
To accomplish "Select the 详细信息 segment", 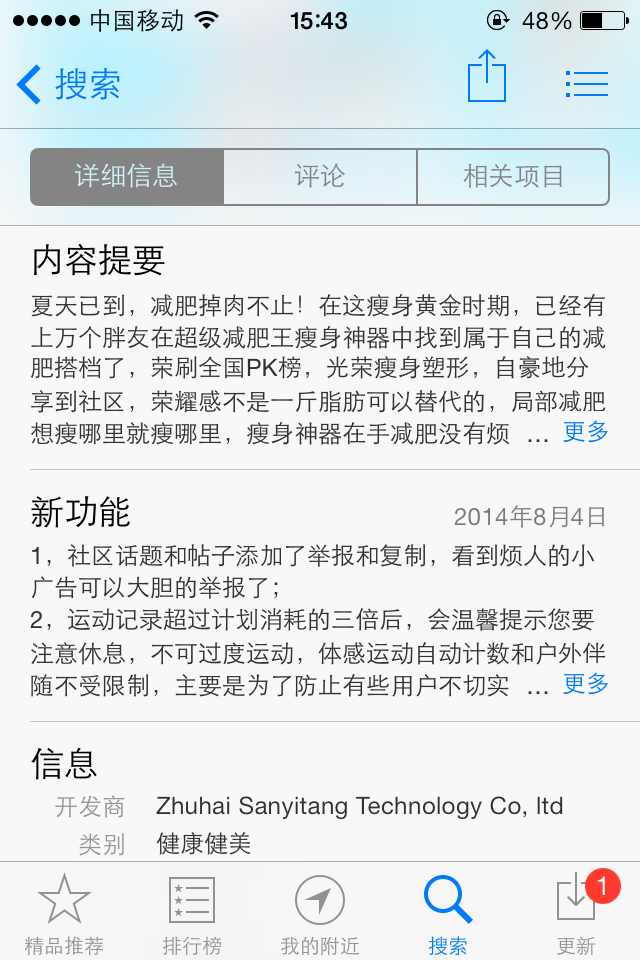I will click(127, 177).
